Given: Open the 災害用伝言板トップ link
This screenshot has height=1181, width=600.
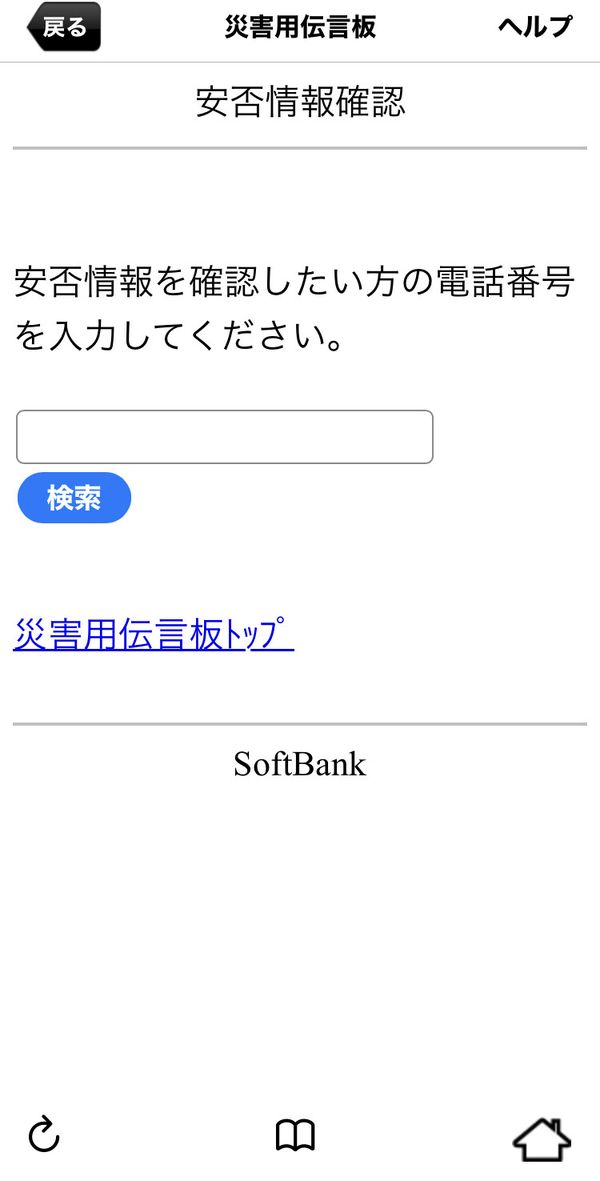Looking at the screenshot, I should (154, 634).
